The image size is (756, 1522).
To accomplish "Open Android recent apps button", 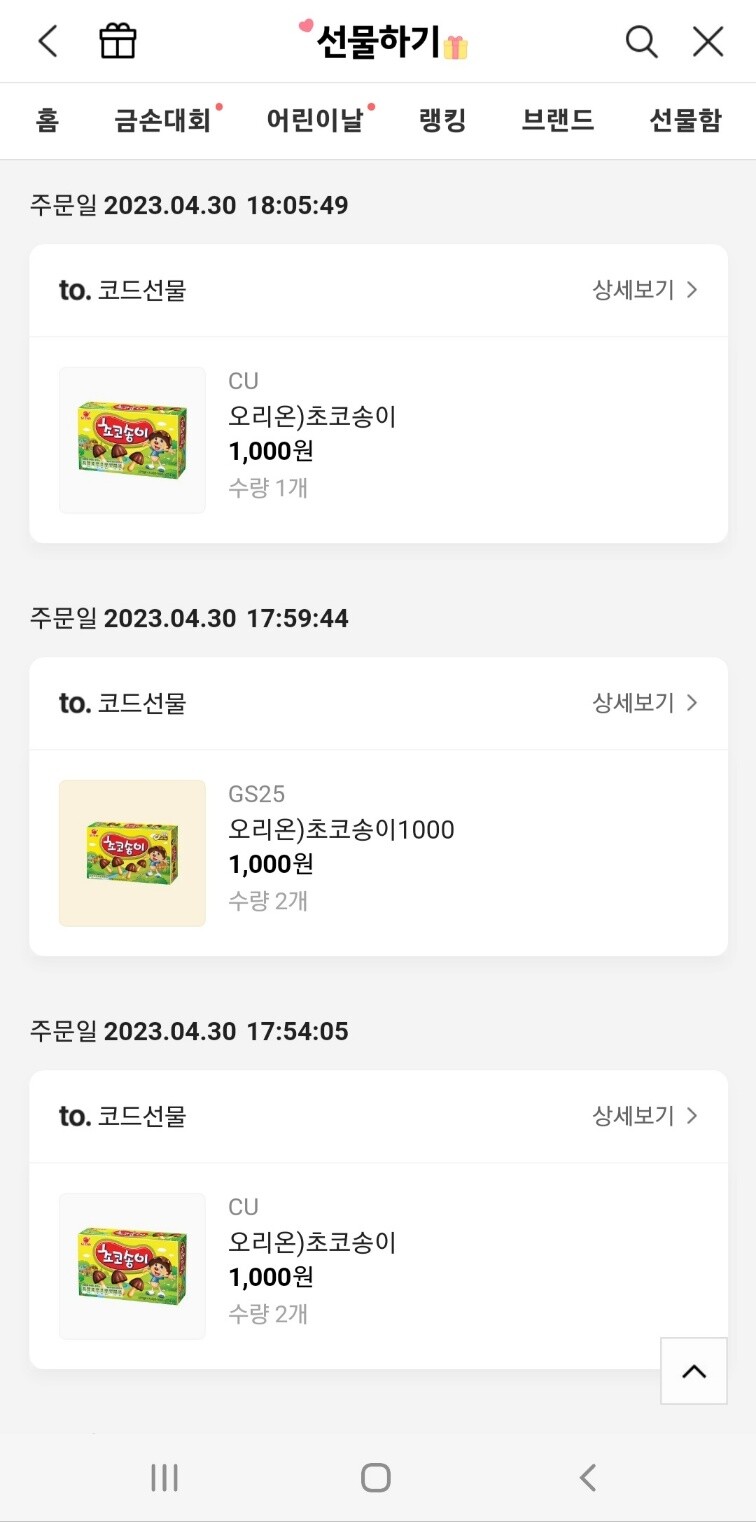I will (164, 1477).
